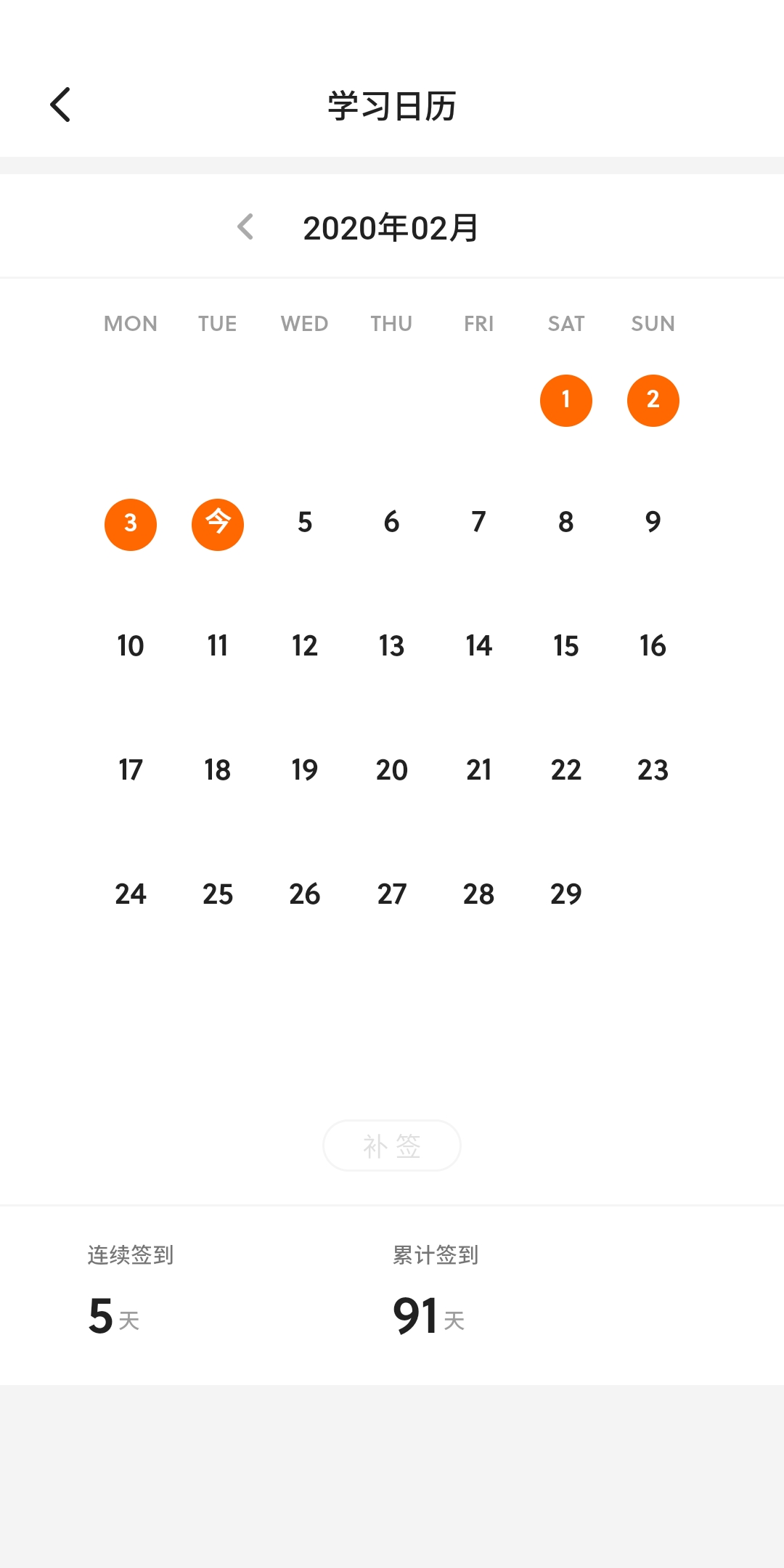Viewport: 784px width, 1568px height.
Task: Select today's date marked 今
Action: [x=218, y=524]
